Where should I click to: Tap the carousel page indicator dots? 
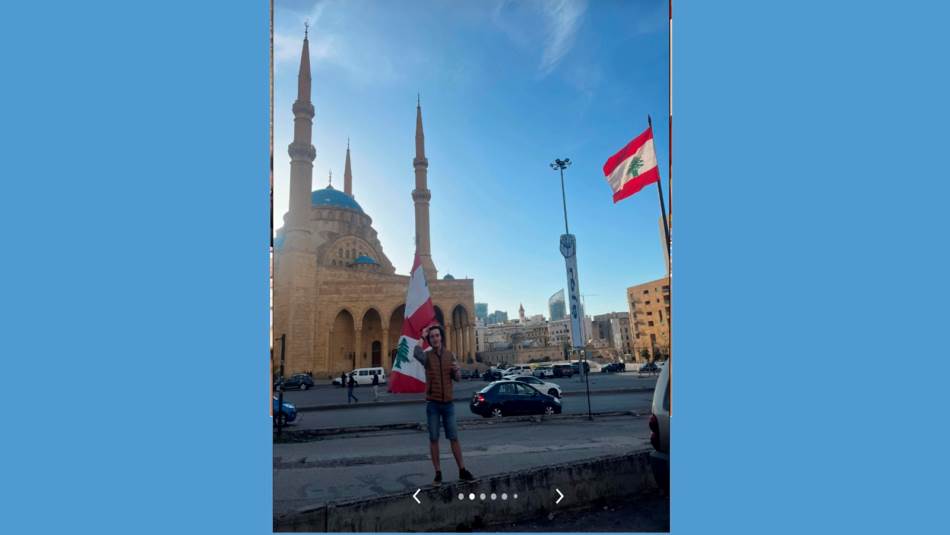(488, 496)
